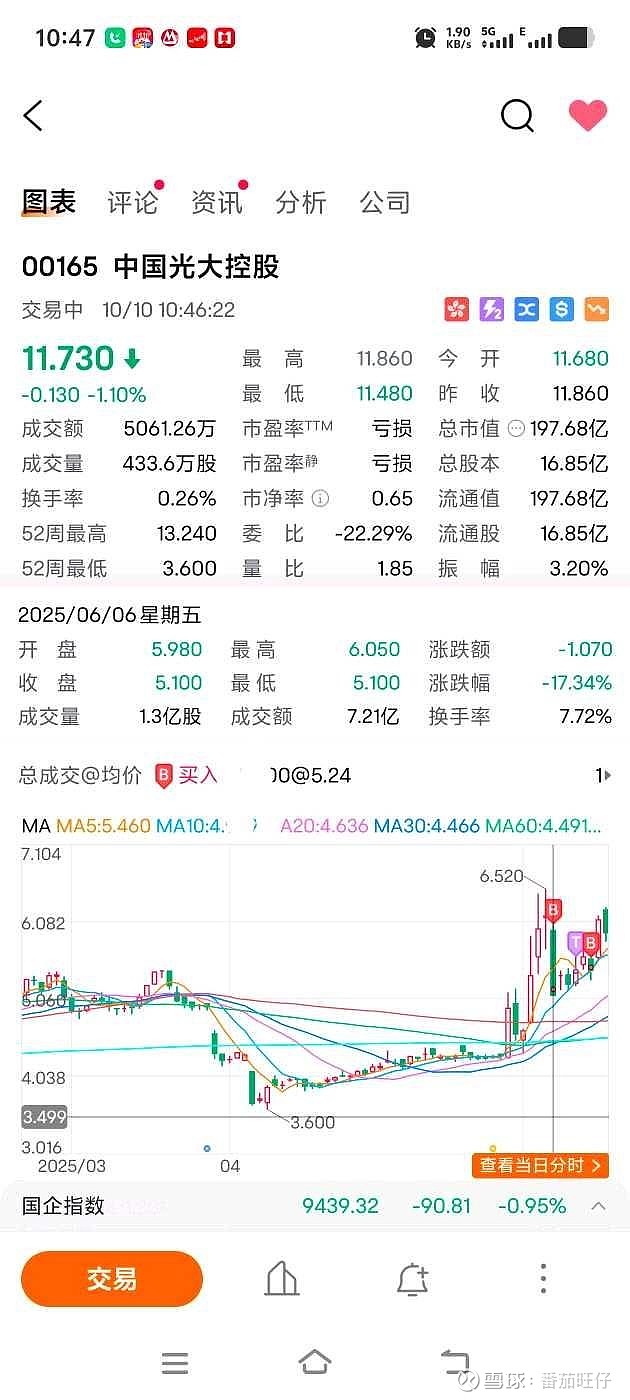Tap the info icon beside 市净率
The width and height of the screenshot is (630, 1400).
[320, 498]
